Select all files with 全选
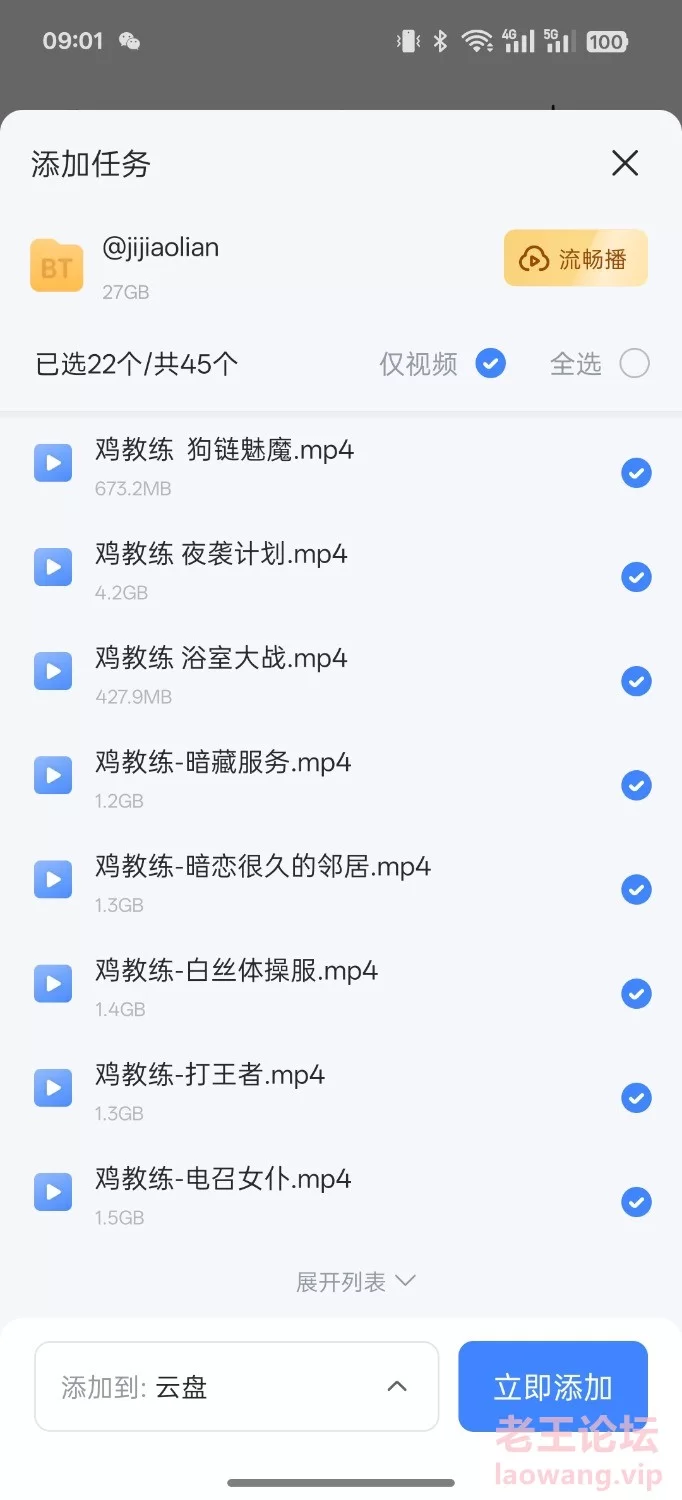This screenshot has height=1500, width=682. pyautogui.click(x=634, y=363)
